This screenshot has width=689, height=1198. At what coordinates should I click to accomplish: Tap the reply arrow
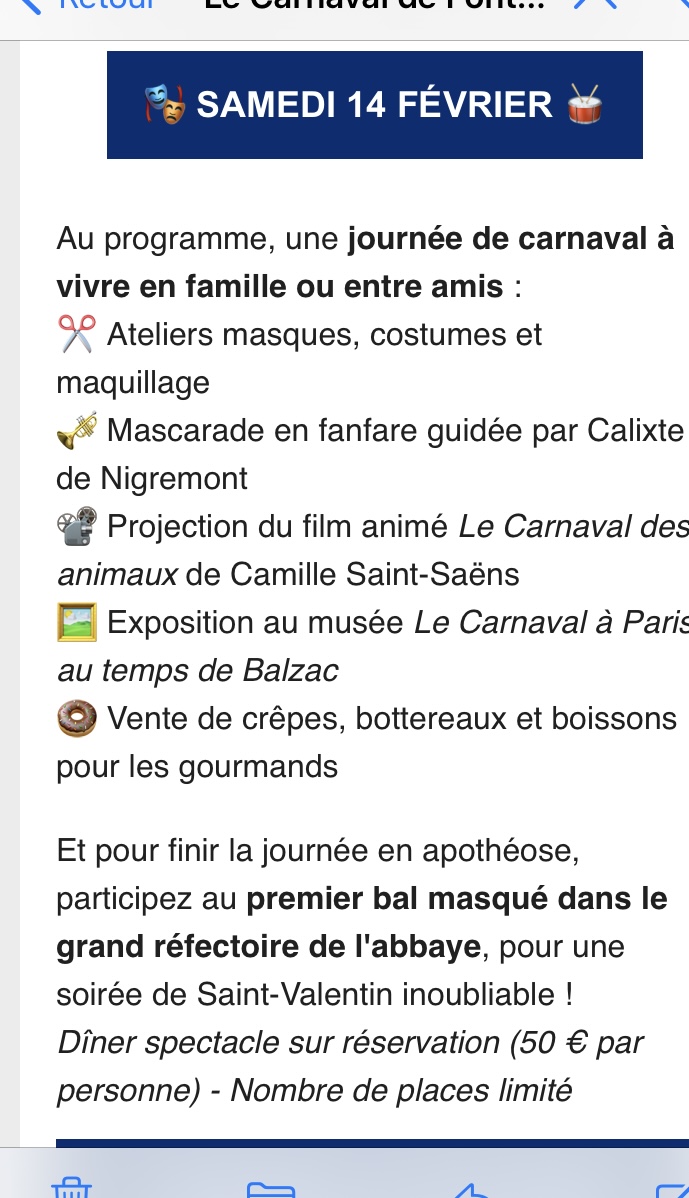(470, 1189)
